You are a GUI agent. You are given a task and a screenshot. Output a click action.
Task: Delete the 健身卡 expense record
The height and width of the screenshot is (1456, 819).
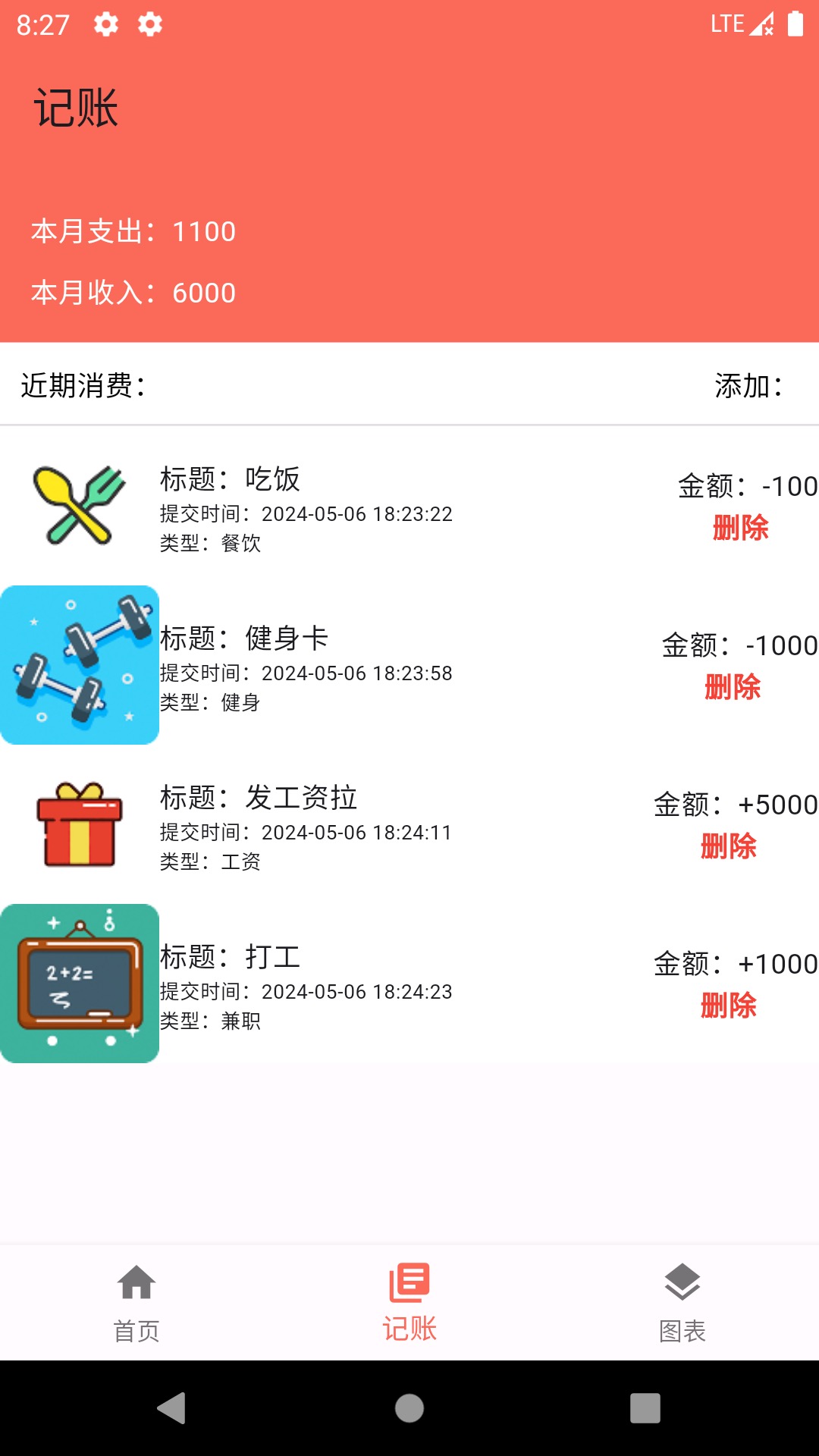coord(732,687)
